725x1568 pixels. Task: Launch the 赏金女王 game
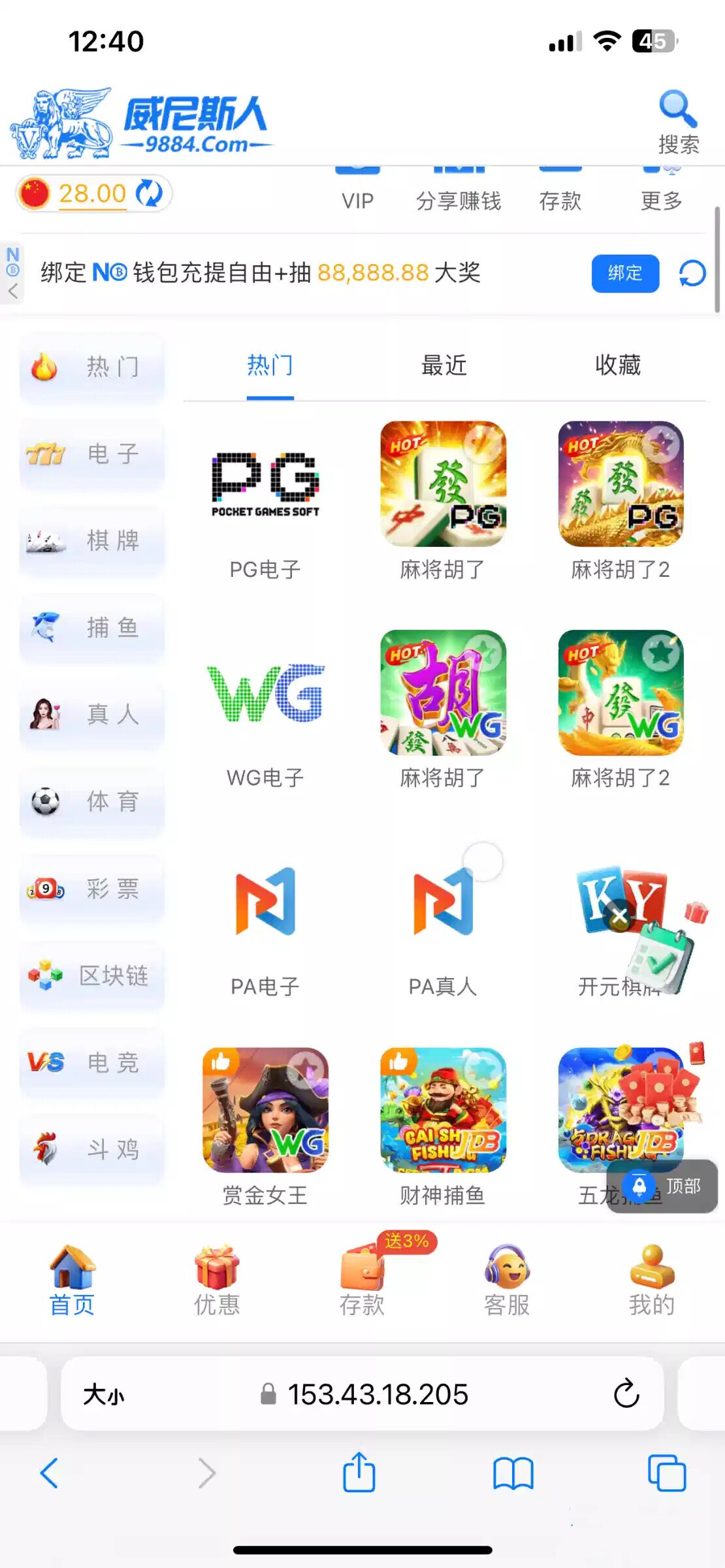pyautogui.click(x=265, y=1111)
